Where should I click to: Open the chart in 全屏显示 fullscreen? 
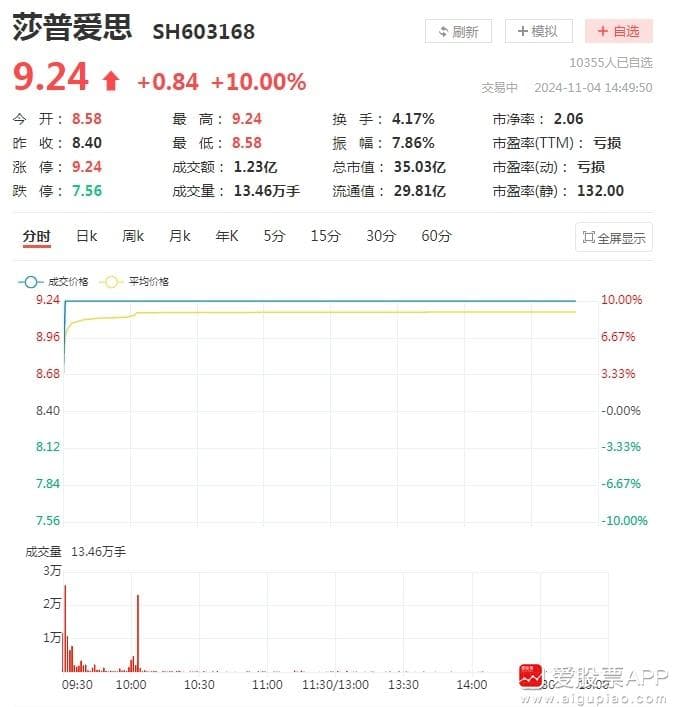tap(614, 238)
